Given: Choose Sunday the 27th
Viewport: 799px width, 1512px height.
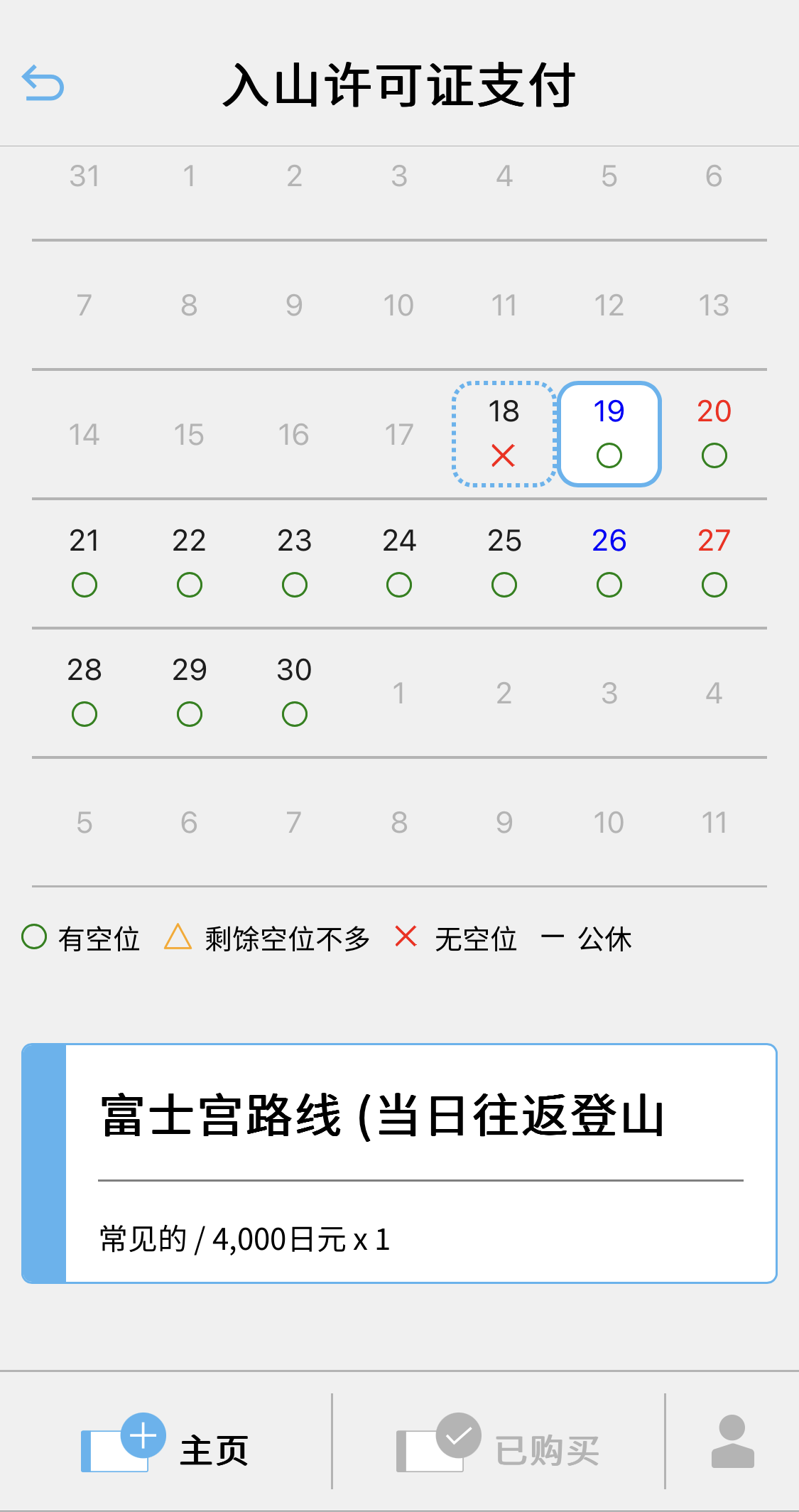Looking at the screenshot, I should (x=714, y=563).
